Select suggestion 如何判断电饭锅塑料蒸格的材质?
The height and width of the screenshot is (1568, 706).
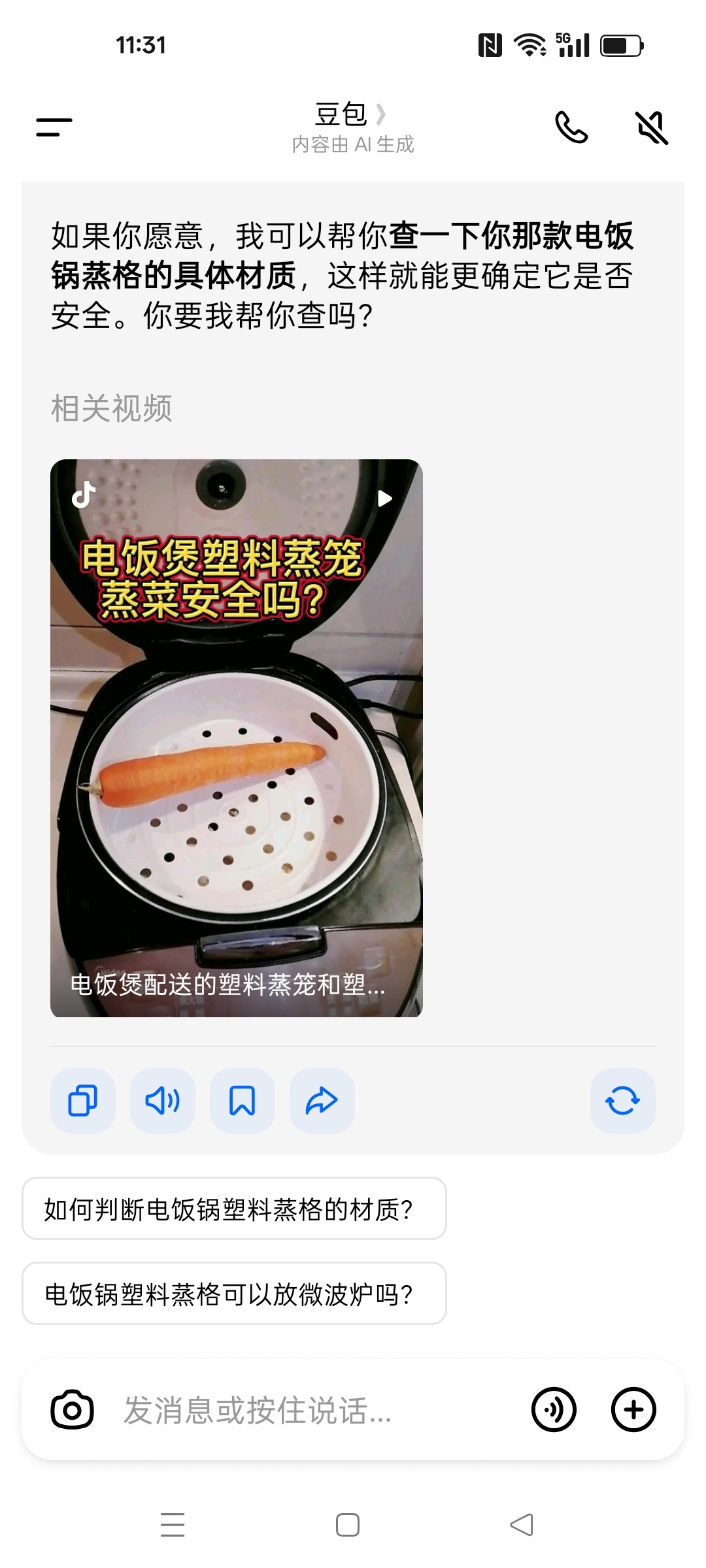point(234,1209)
